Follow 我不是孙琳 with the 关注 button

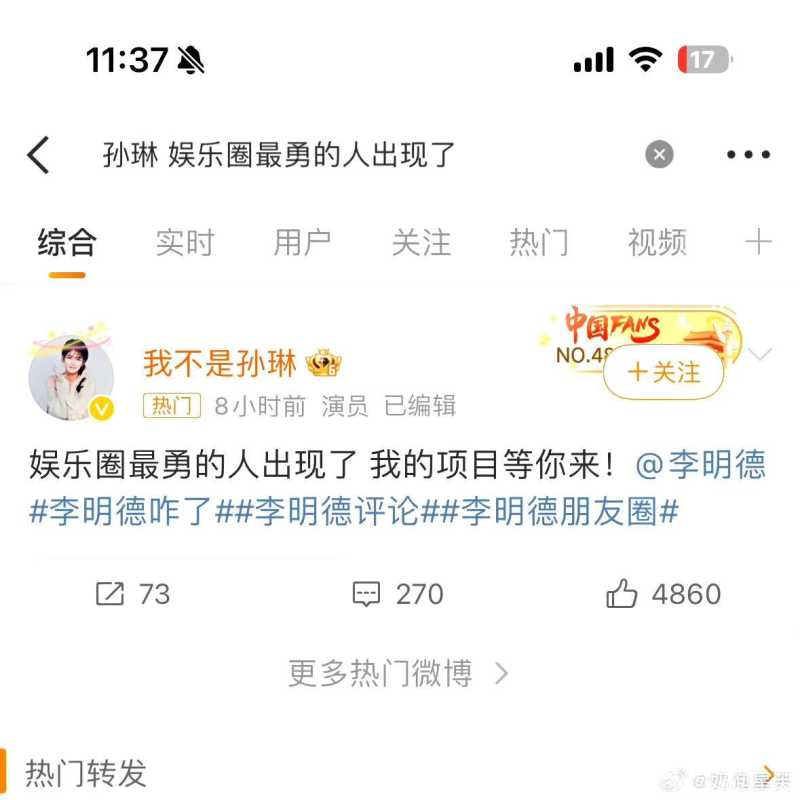point(663,372)
